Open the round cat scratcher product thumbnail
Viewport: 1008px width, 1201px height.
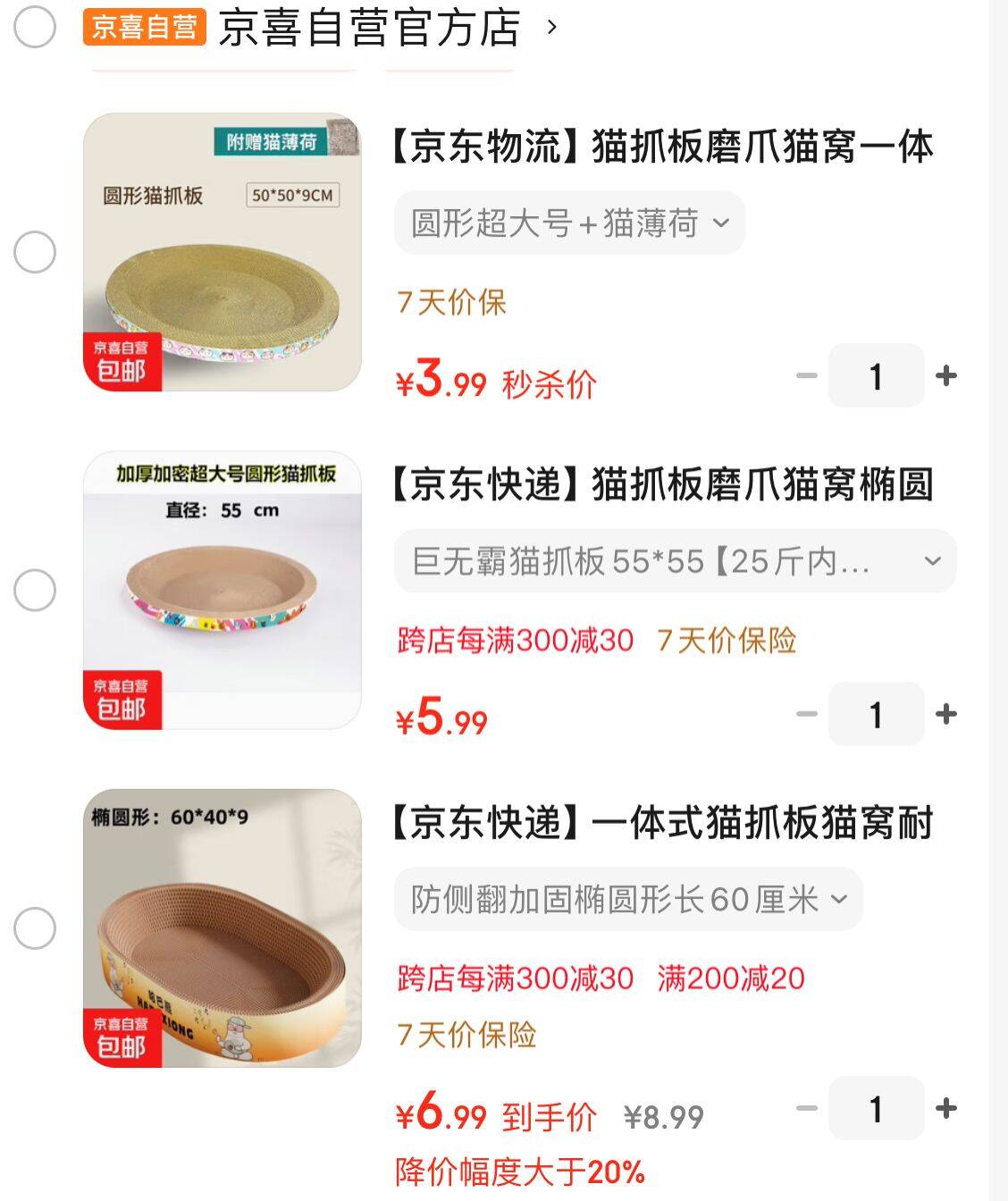pos(218,253)
